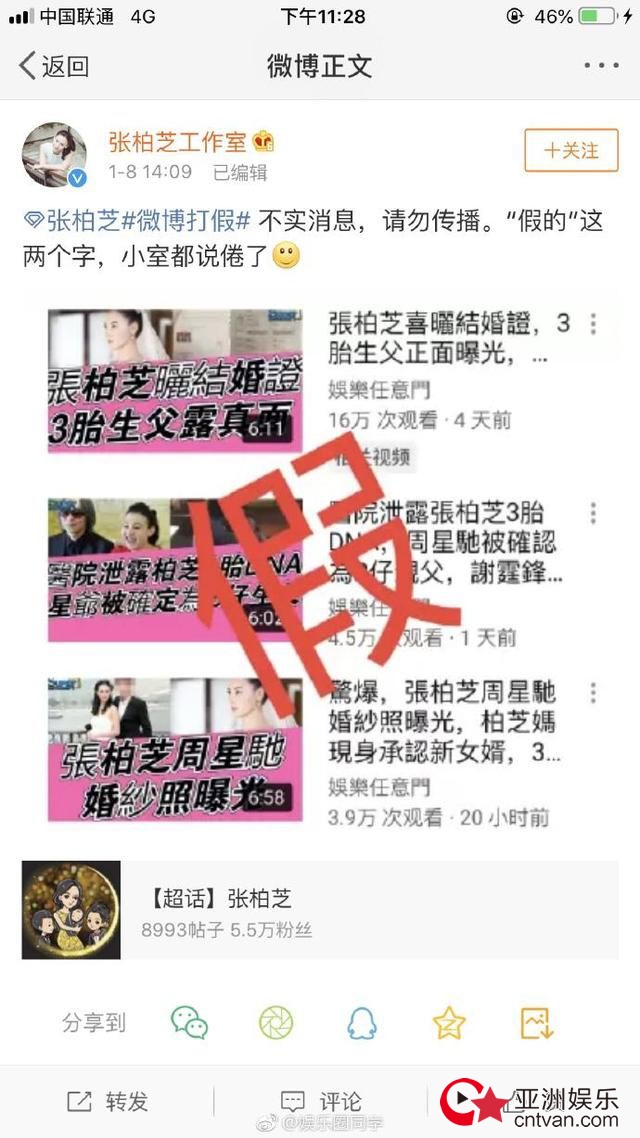640x1138 pixels.
Task: Open the 【超话】张柏芝 super topic card
Action: click(x=320, y=911)
